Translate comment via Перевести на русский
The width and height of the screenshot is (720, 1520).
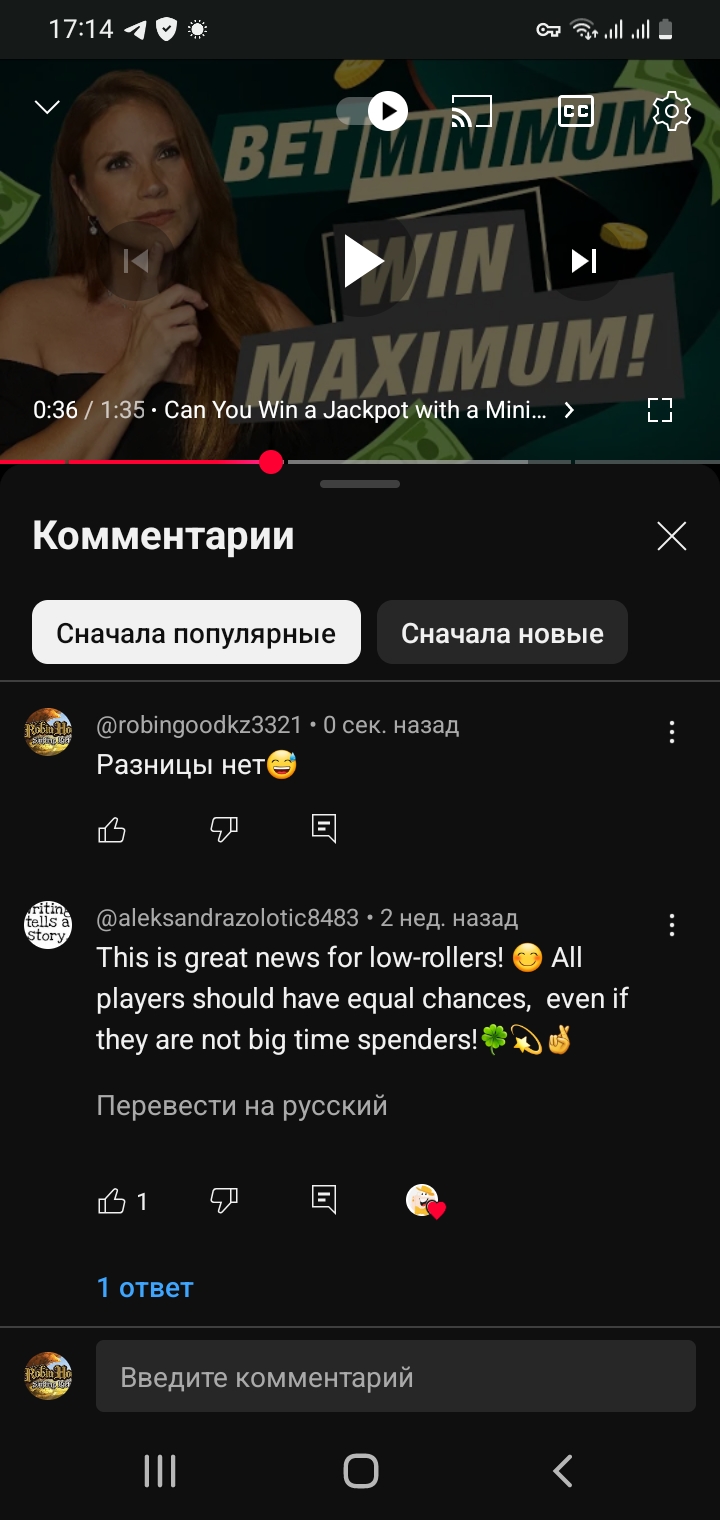(x=241, y=1106)
